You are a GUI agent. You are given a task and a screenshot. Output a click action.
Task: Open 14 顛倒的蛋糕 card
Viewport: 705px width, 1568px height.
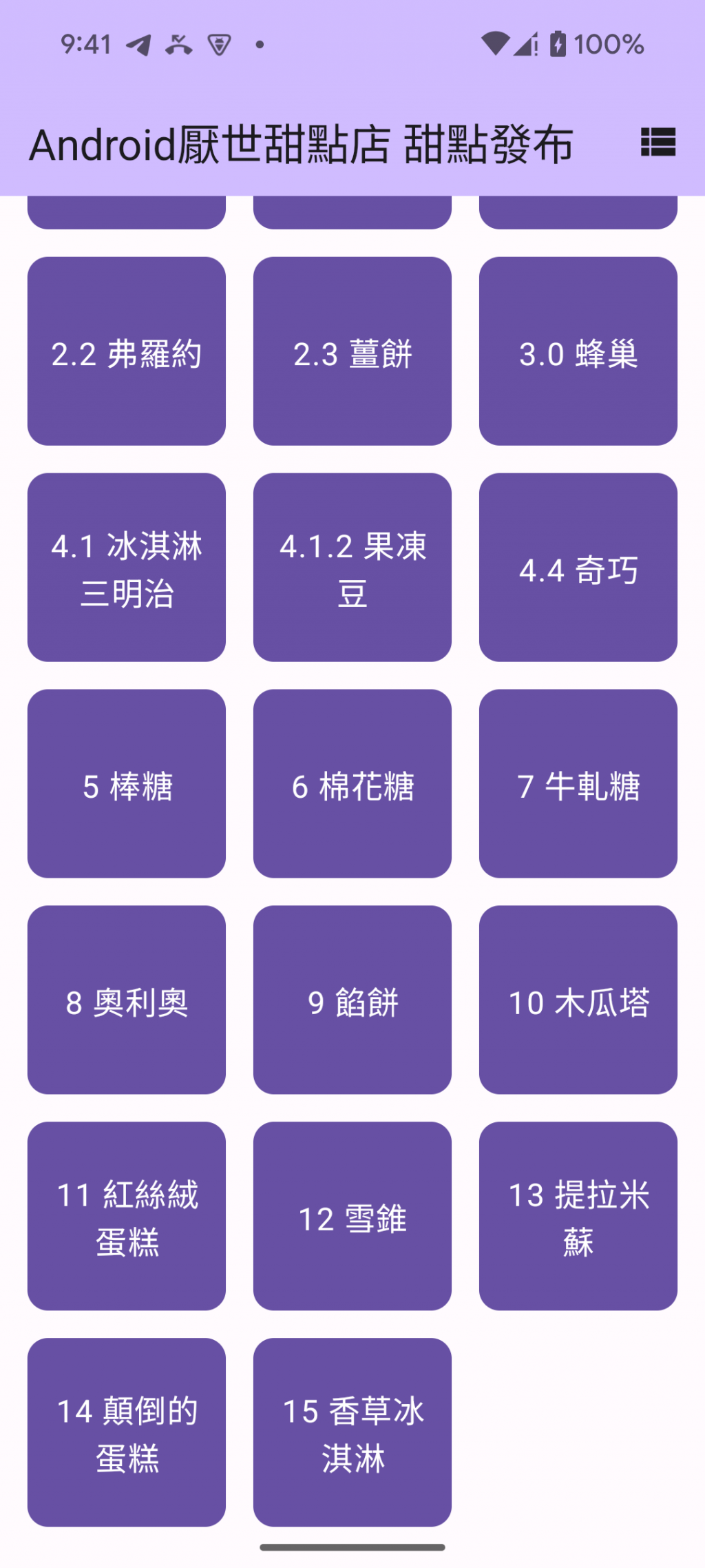point(127,1433)
